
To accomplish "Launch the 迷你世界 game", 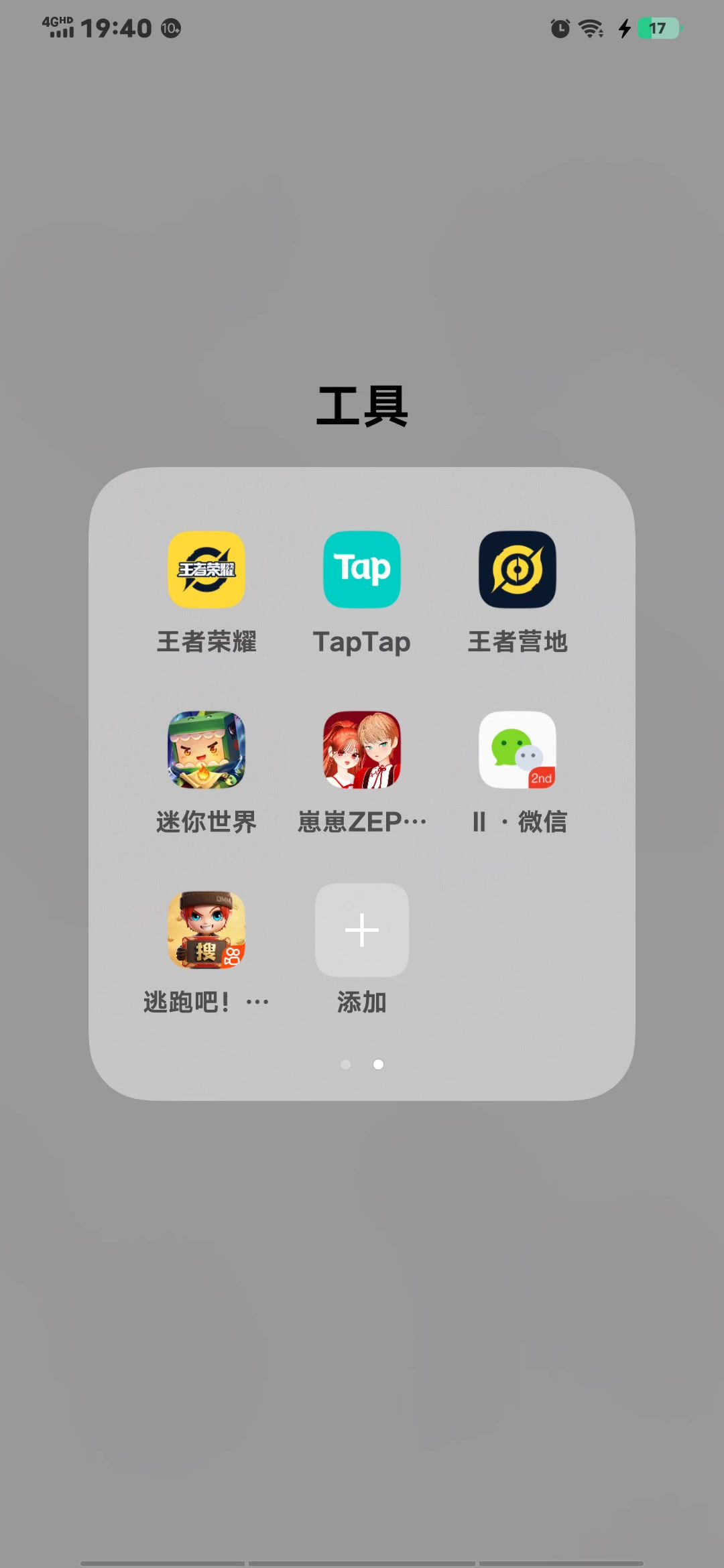I will pyautogui.click(x=206, y=750).
